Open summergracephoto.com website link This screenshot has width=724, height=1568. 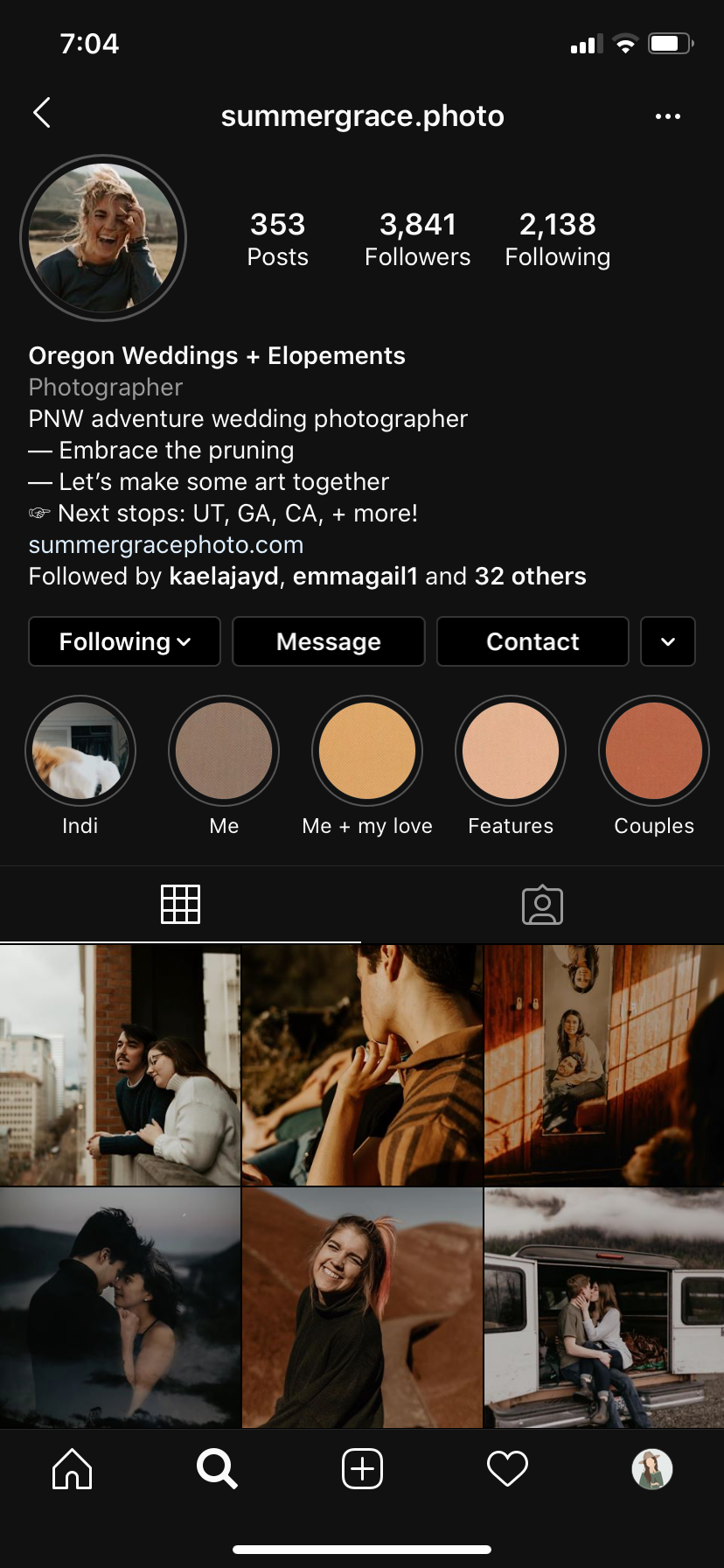pos(166,544)
